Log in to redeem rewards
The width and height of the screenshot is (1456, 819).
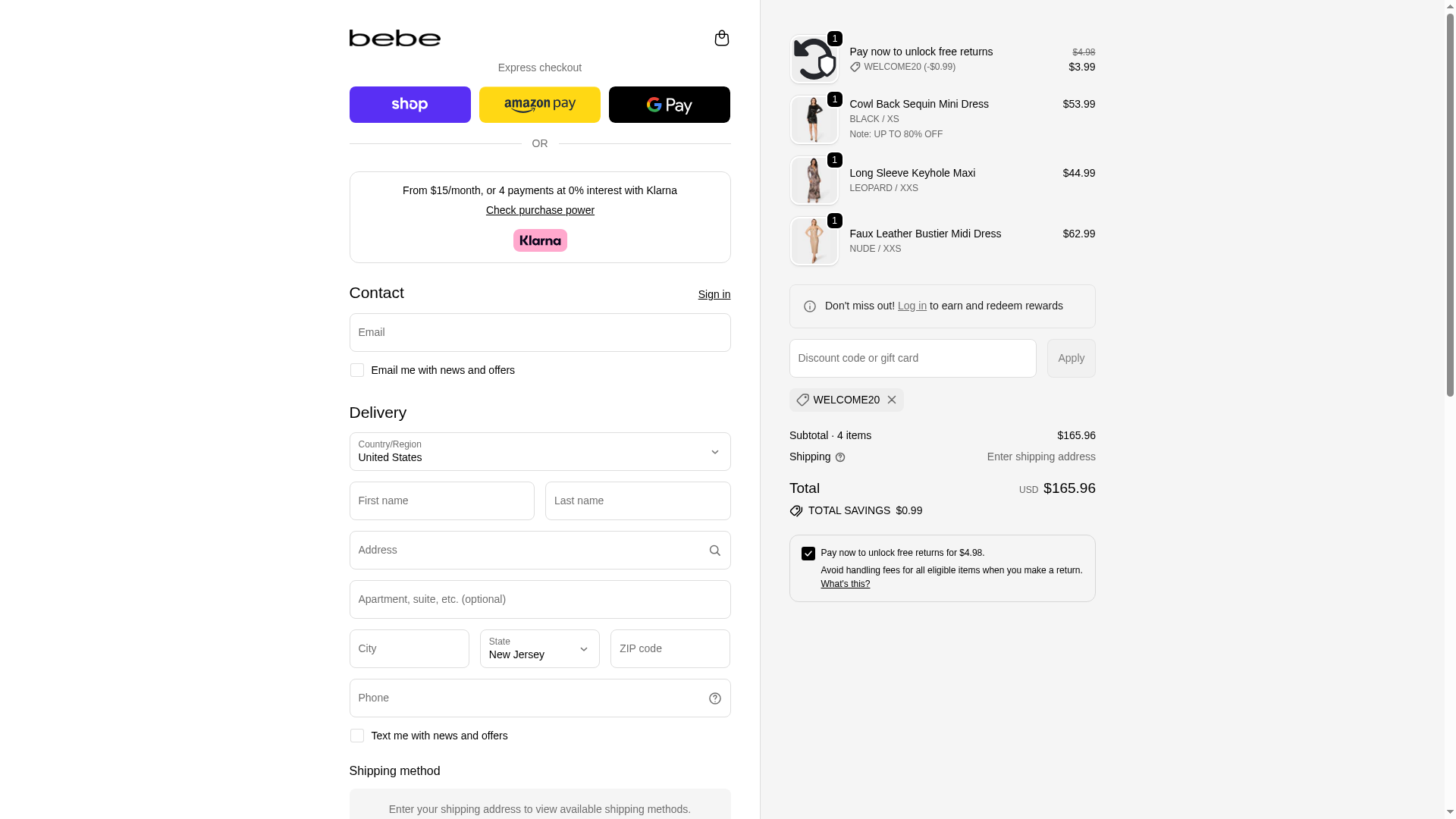point(912,306)
